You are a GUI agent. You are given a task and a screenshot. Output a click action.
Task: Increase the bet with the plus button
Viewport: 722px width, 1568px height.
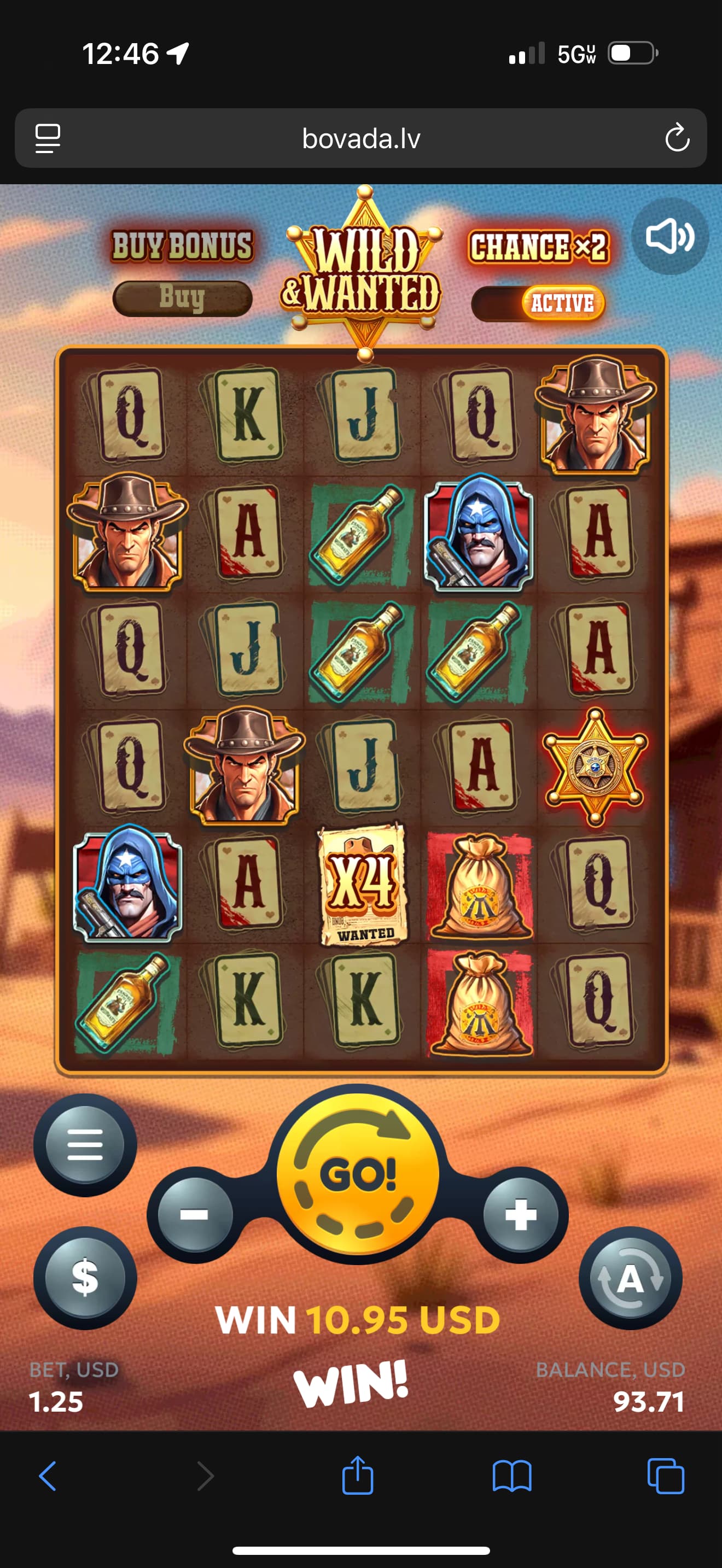[x=521, y=1215]
